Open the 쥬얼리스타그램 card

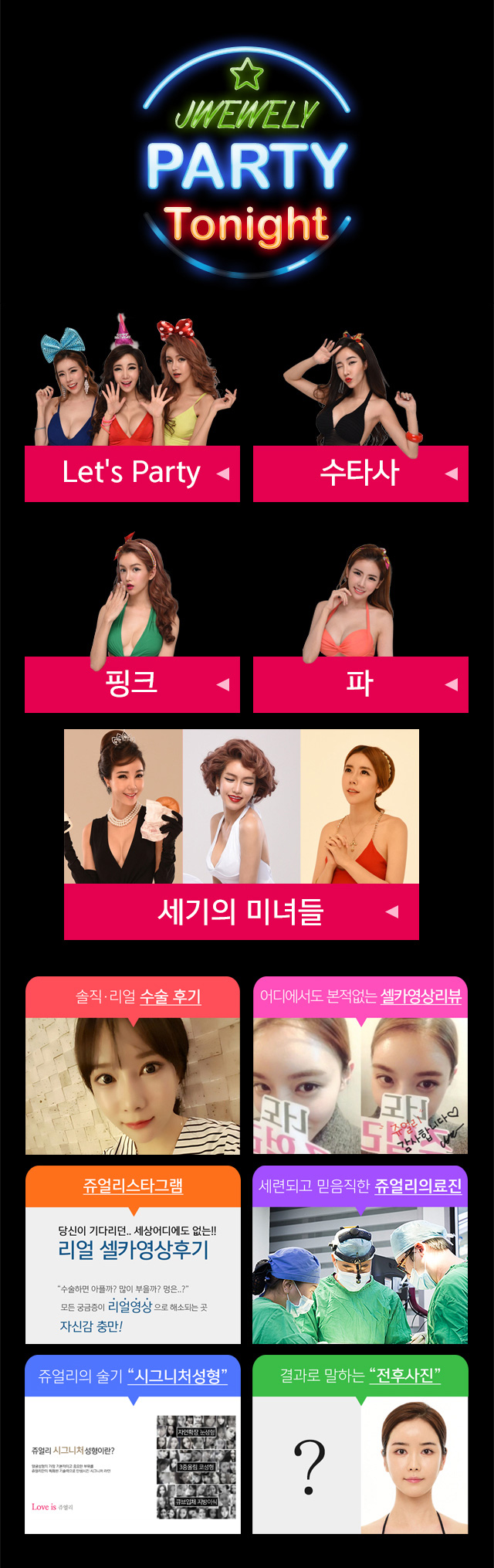coord(133,1255)
